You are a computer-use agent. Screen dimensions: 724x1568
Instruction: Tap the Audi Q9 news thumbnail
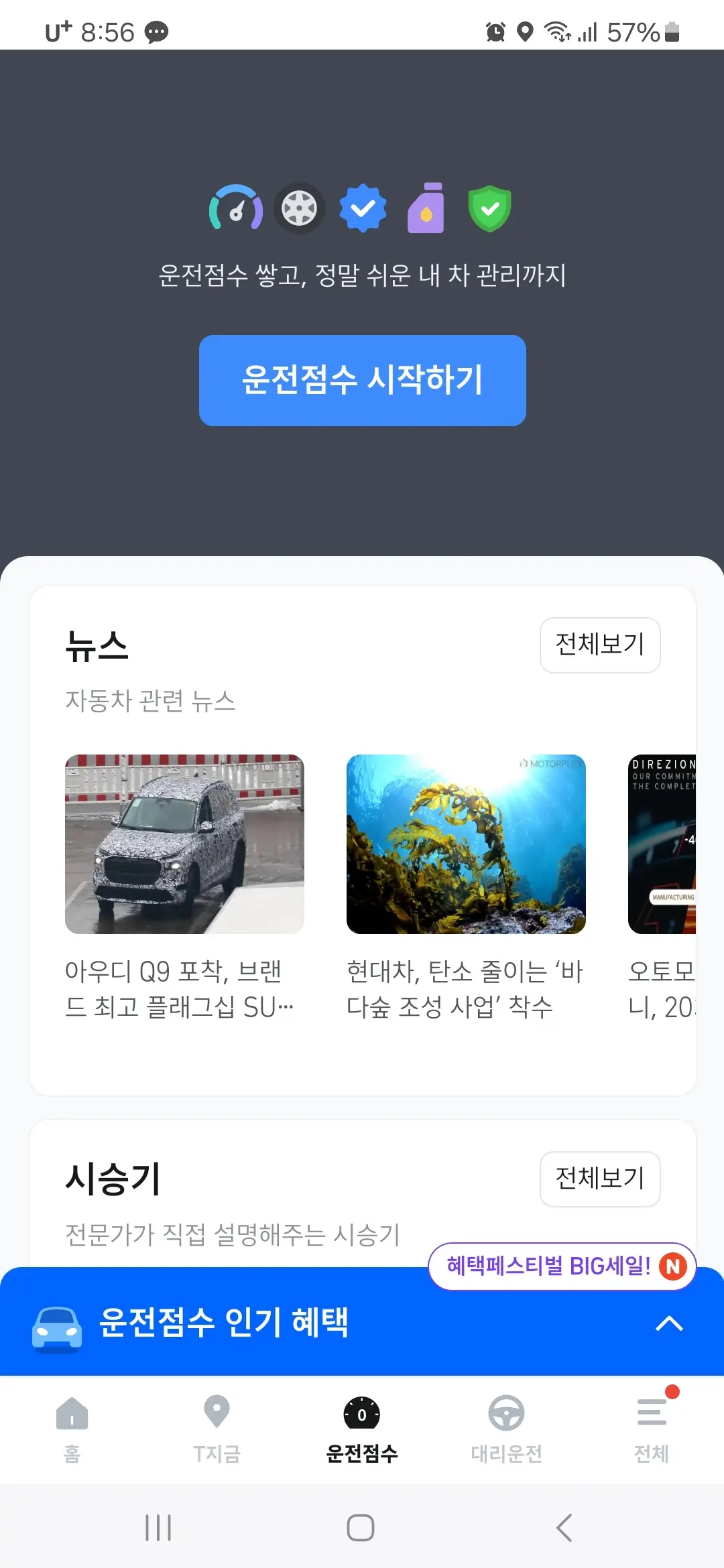tap(184, 844)
